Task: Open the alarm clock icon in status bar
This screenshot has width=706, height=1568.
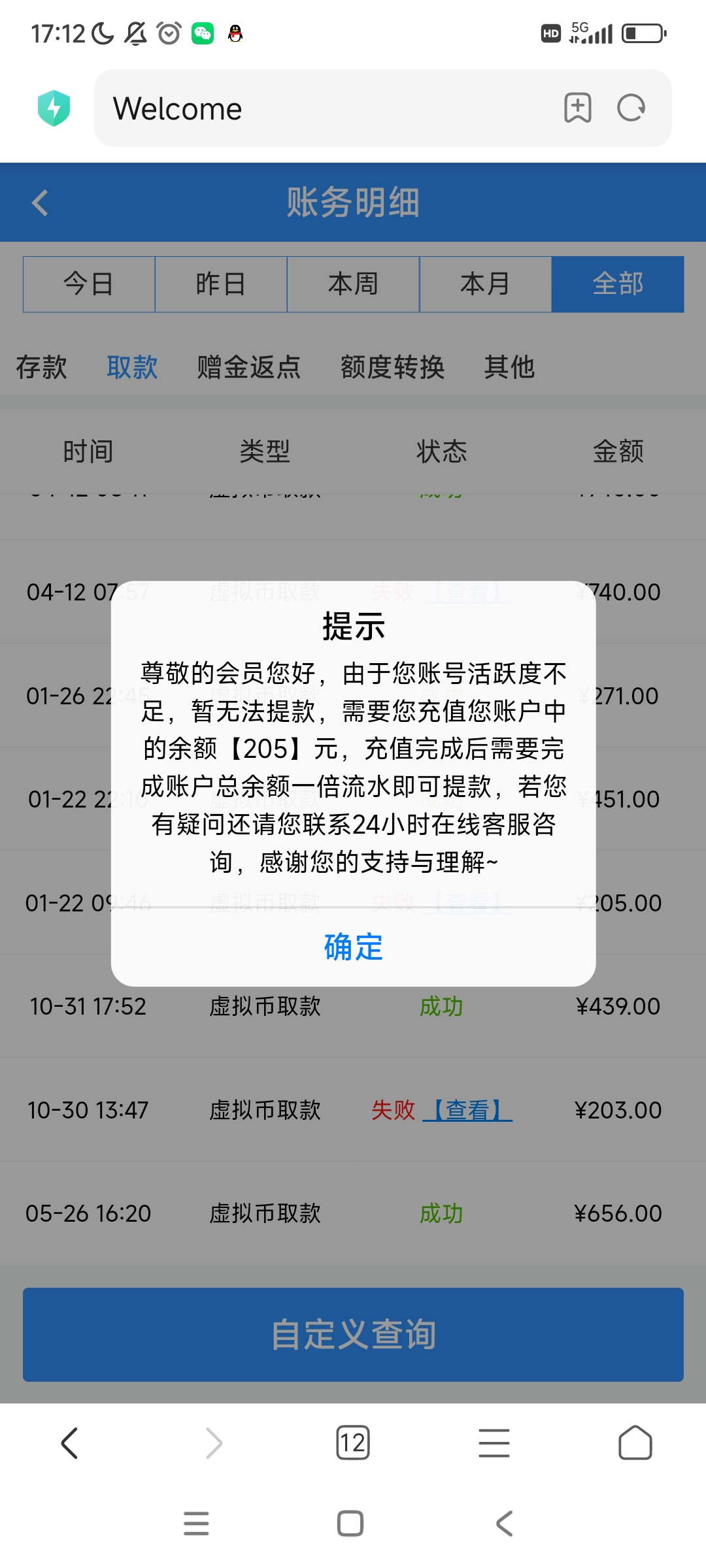Action: [168, 33]
